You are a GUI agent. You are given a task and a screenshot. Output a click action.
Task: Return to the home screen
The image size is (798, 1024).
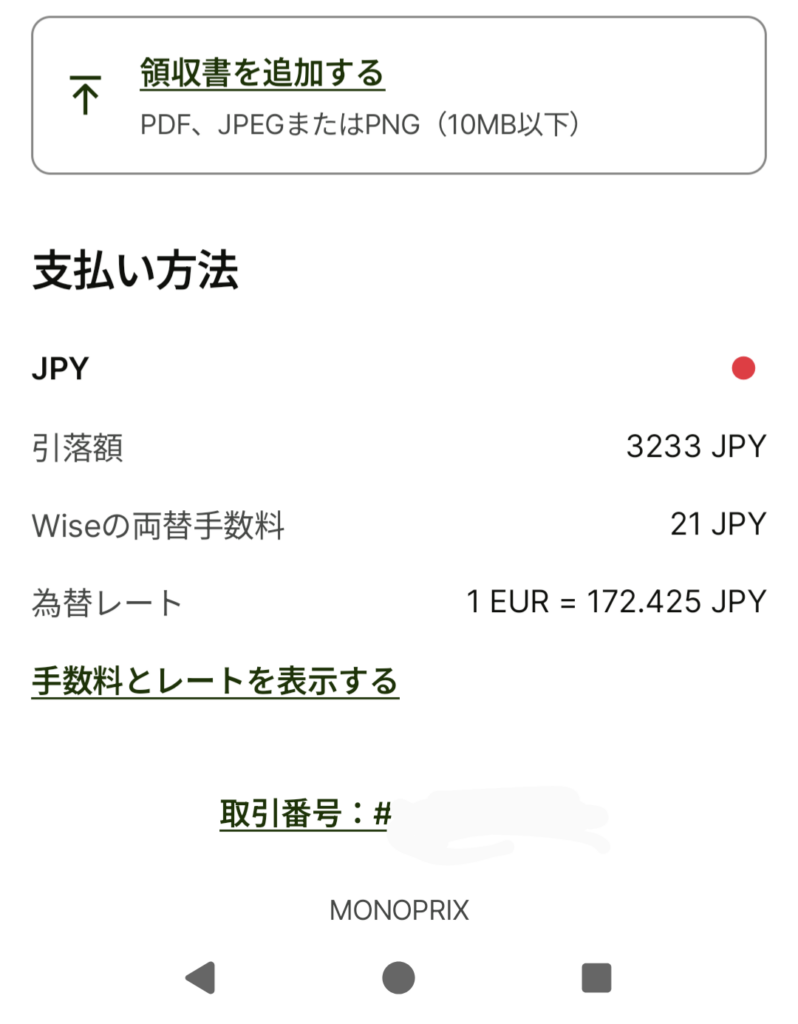click(398, 977)
